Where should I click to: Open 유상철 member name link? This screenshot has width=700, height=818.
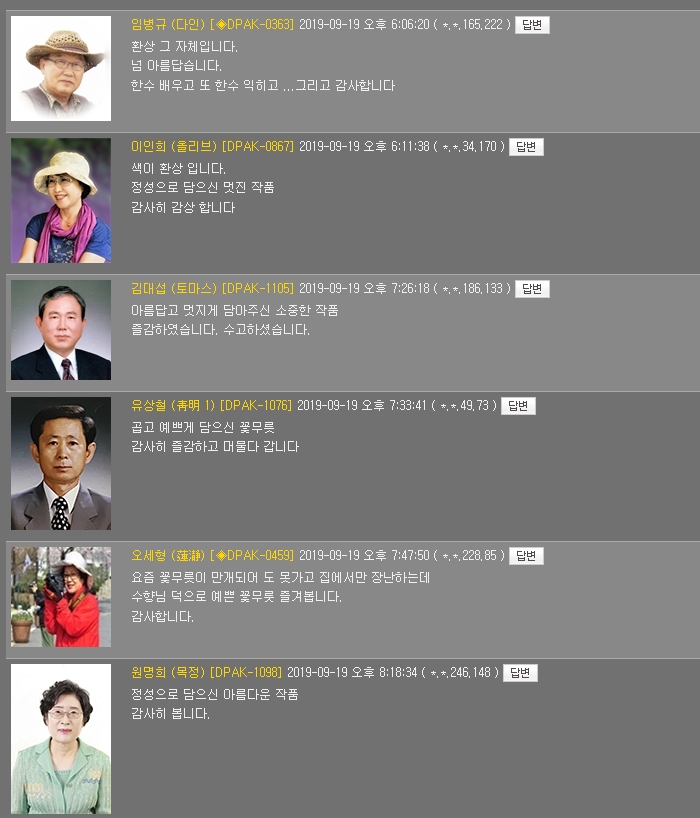tap(173, 406)
